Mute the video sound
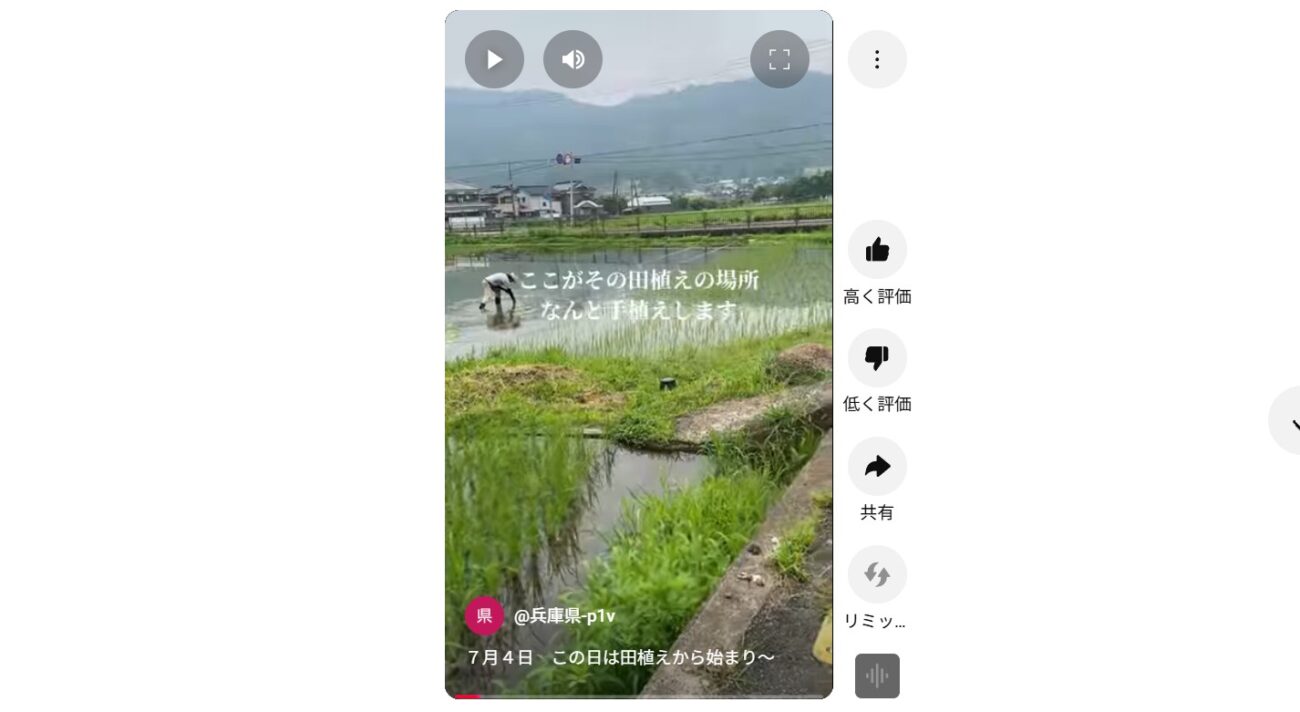 [x=573, y=59]
